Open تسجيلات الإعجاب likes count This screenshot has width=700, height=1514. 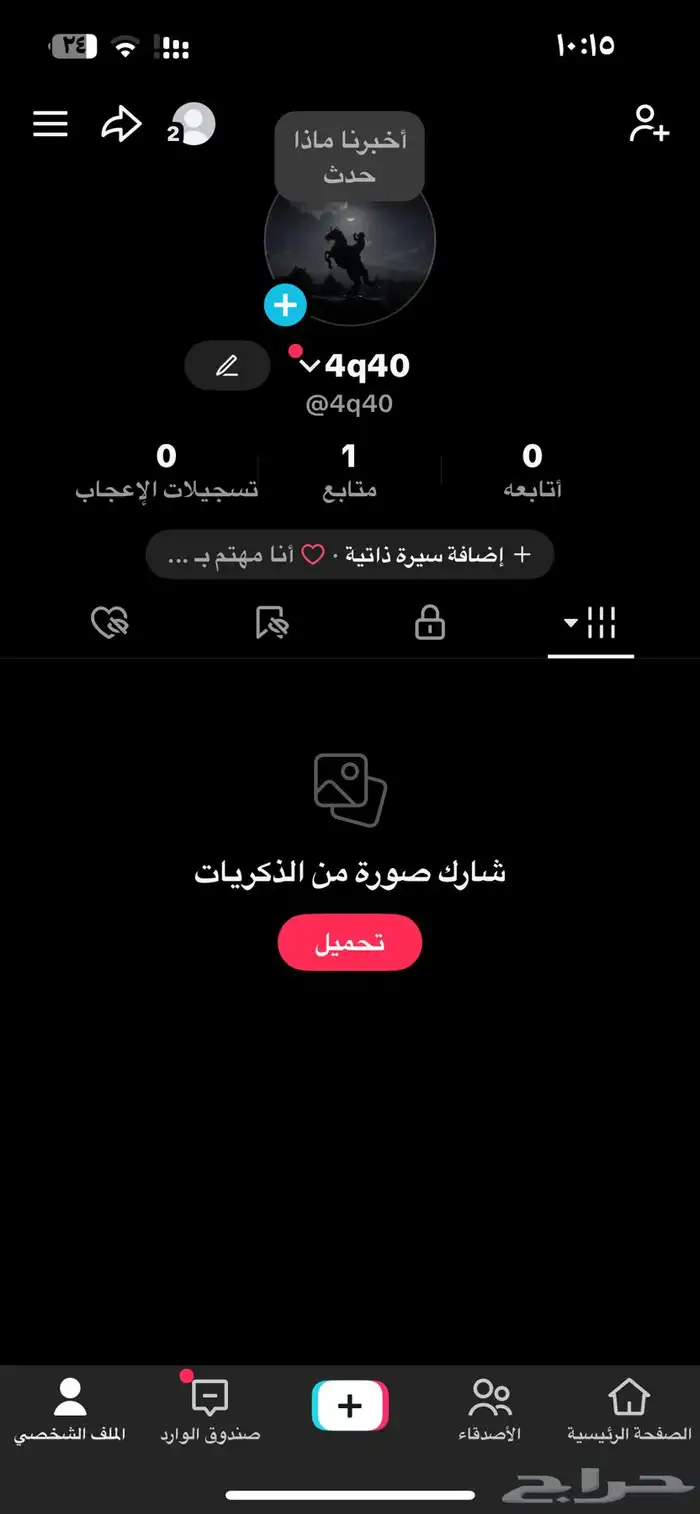167,471
